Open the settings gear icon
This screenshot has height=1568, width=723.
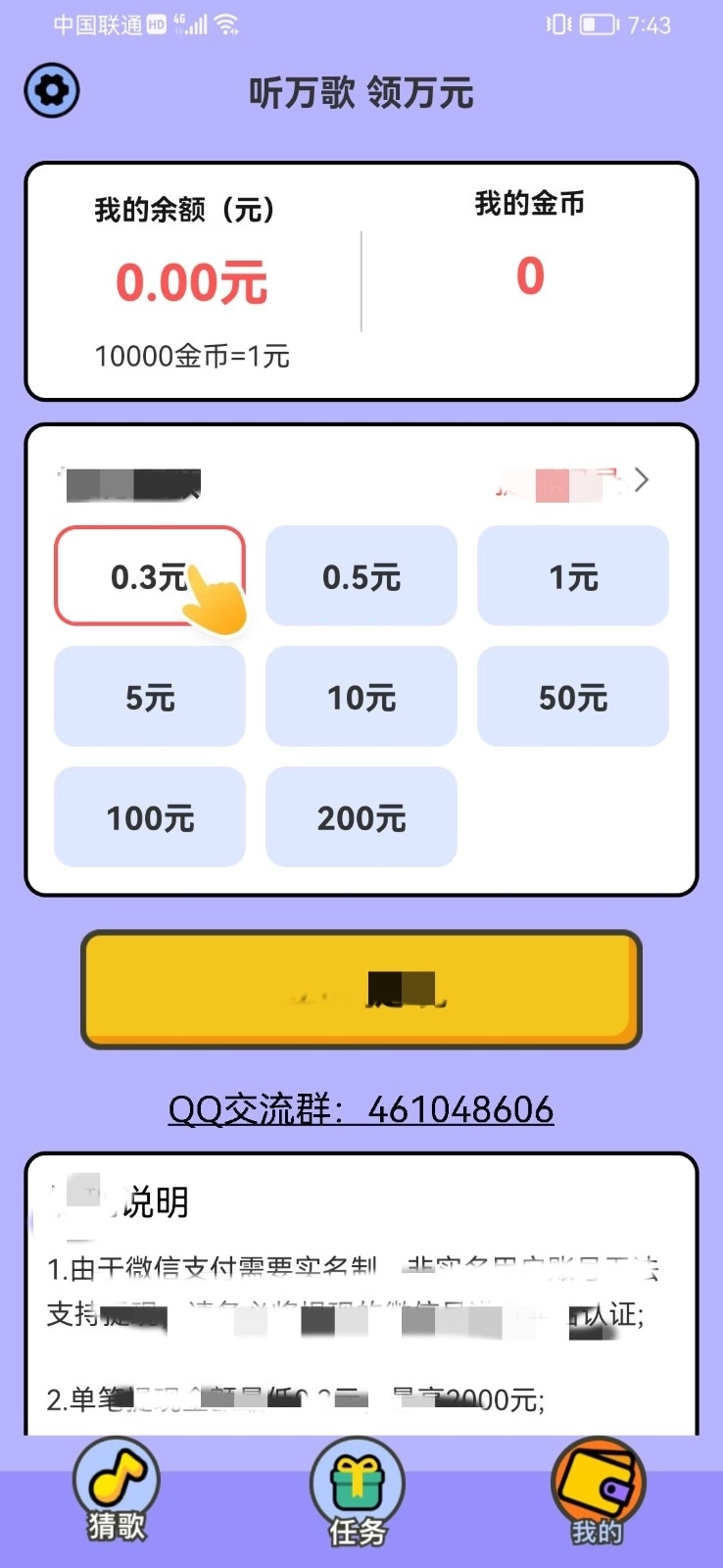point(52,91)
